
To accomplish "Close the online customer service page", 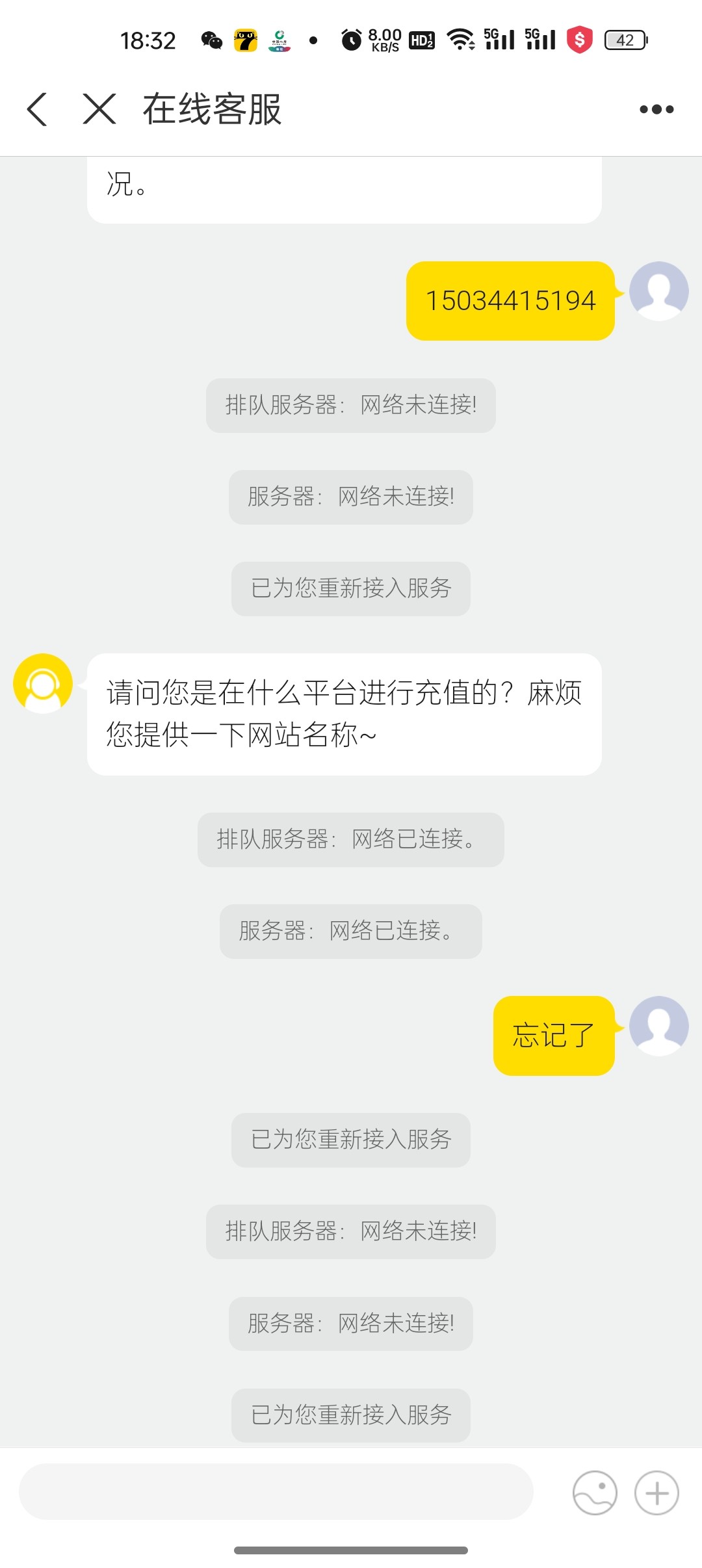I will click(x=99, y=109).
